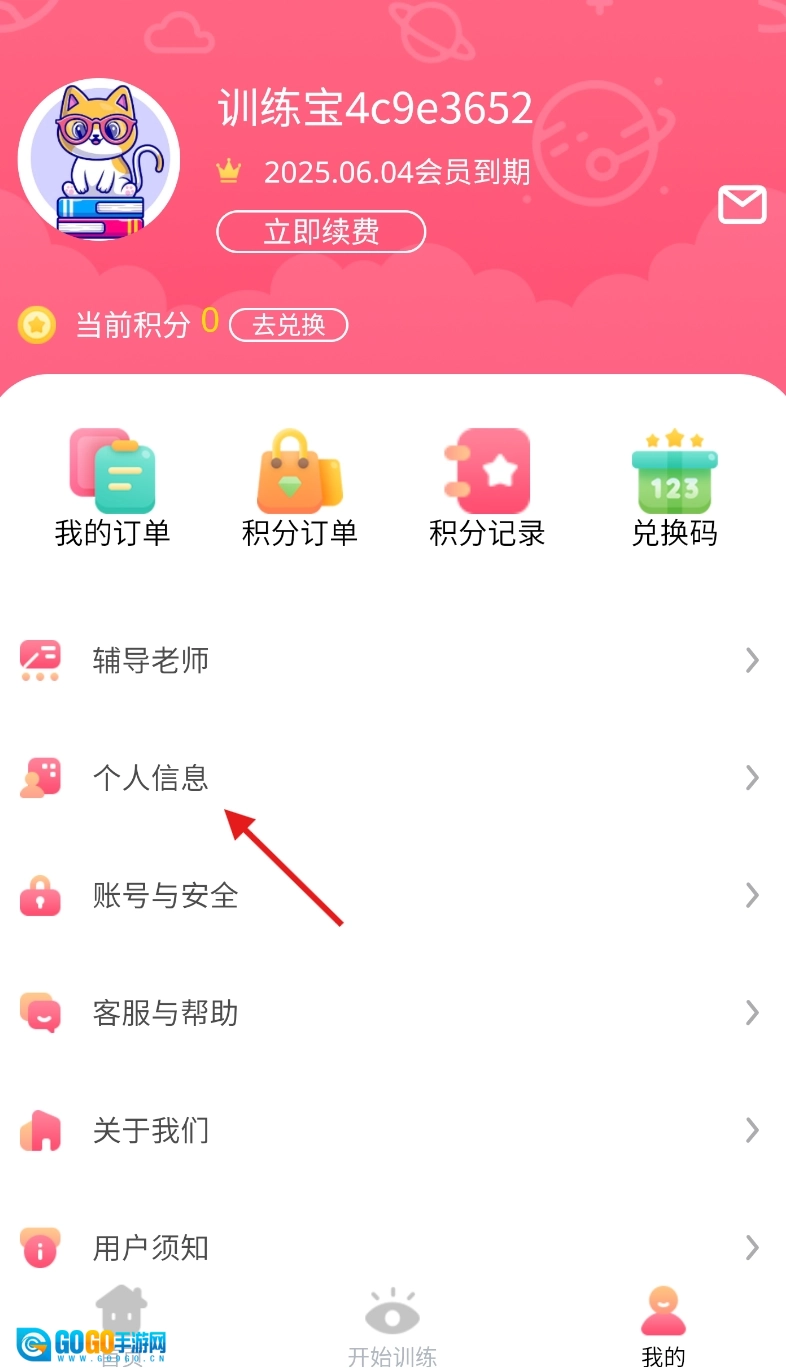Open 用户须知

(x=392, y=1247)
